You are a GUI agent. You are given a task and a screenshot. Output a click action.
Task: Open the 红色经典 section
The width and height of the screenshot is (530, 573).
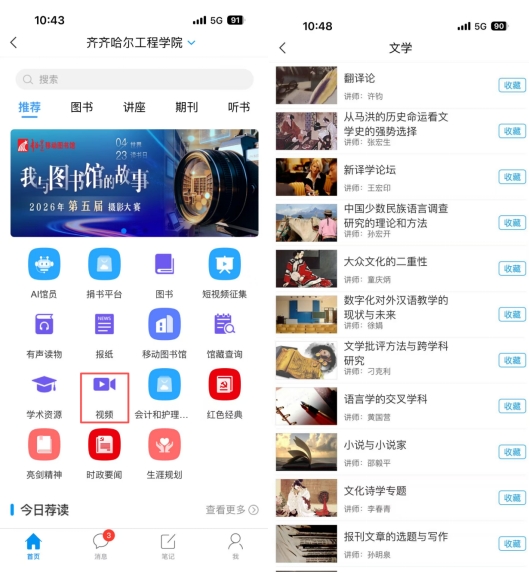[x=224, y=394]
